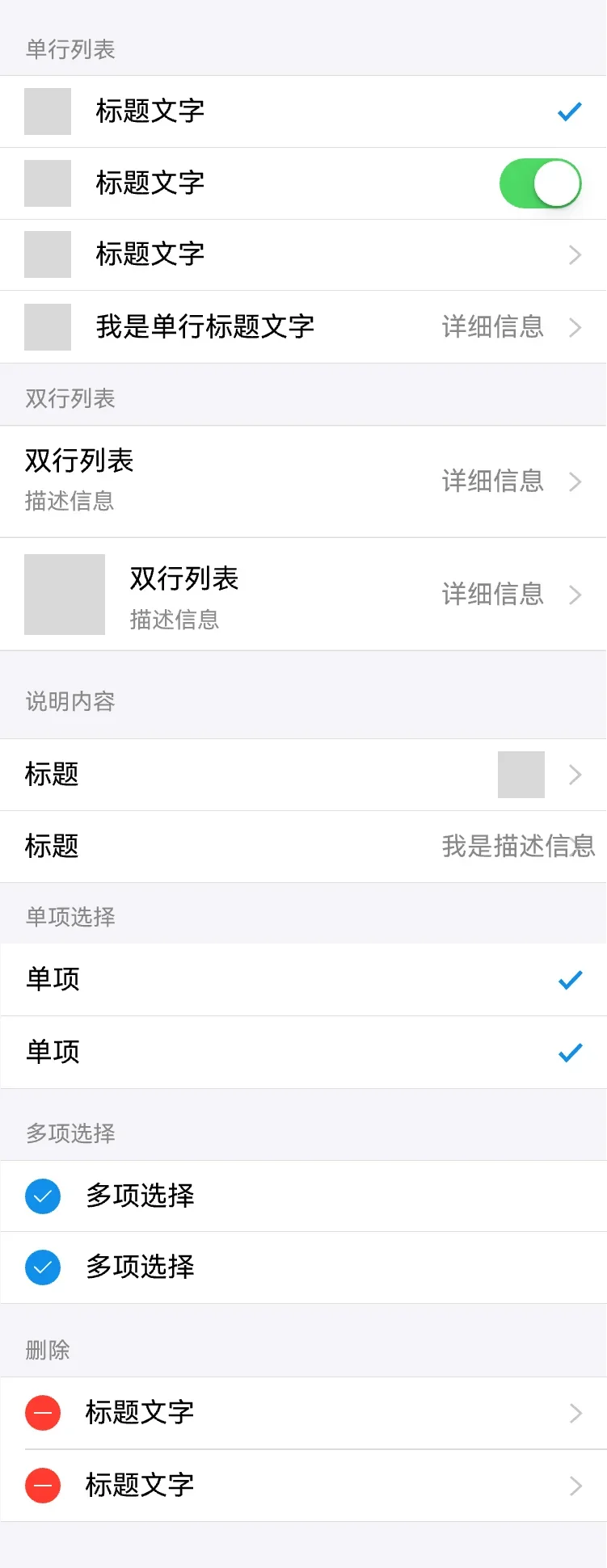
Task: Open the 双行列表 row with grey thumbnail
Action: 303,595
